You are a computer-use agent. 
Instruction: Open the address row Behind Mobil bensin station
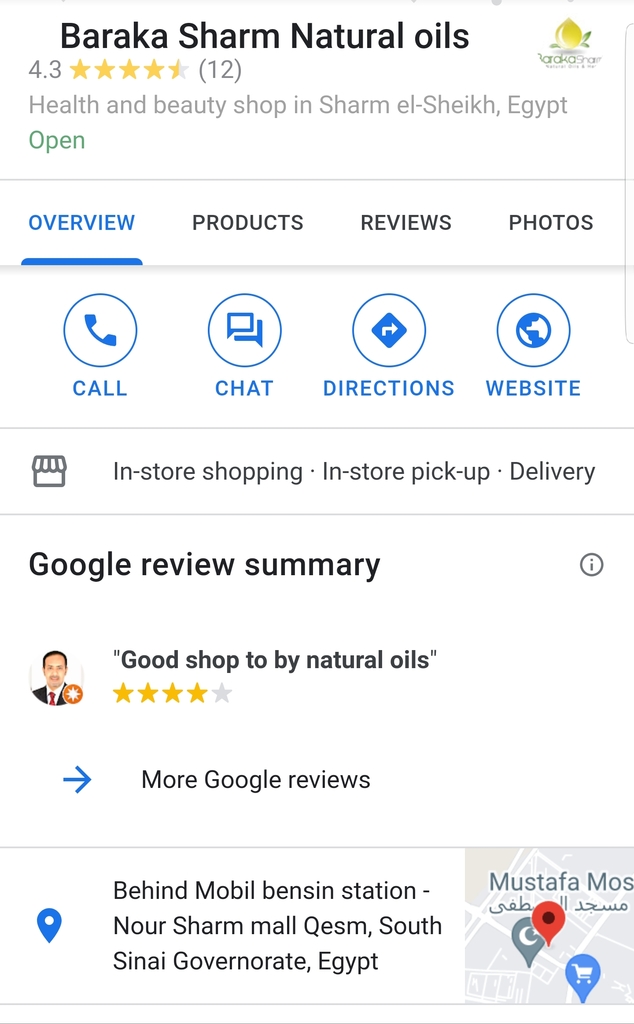click(276, 926)
